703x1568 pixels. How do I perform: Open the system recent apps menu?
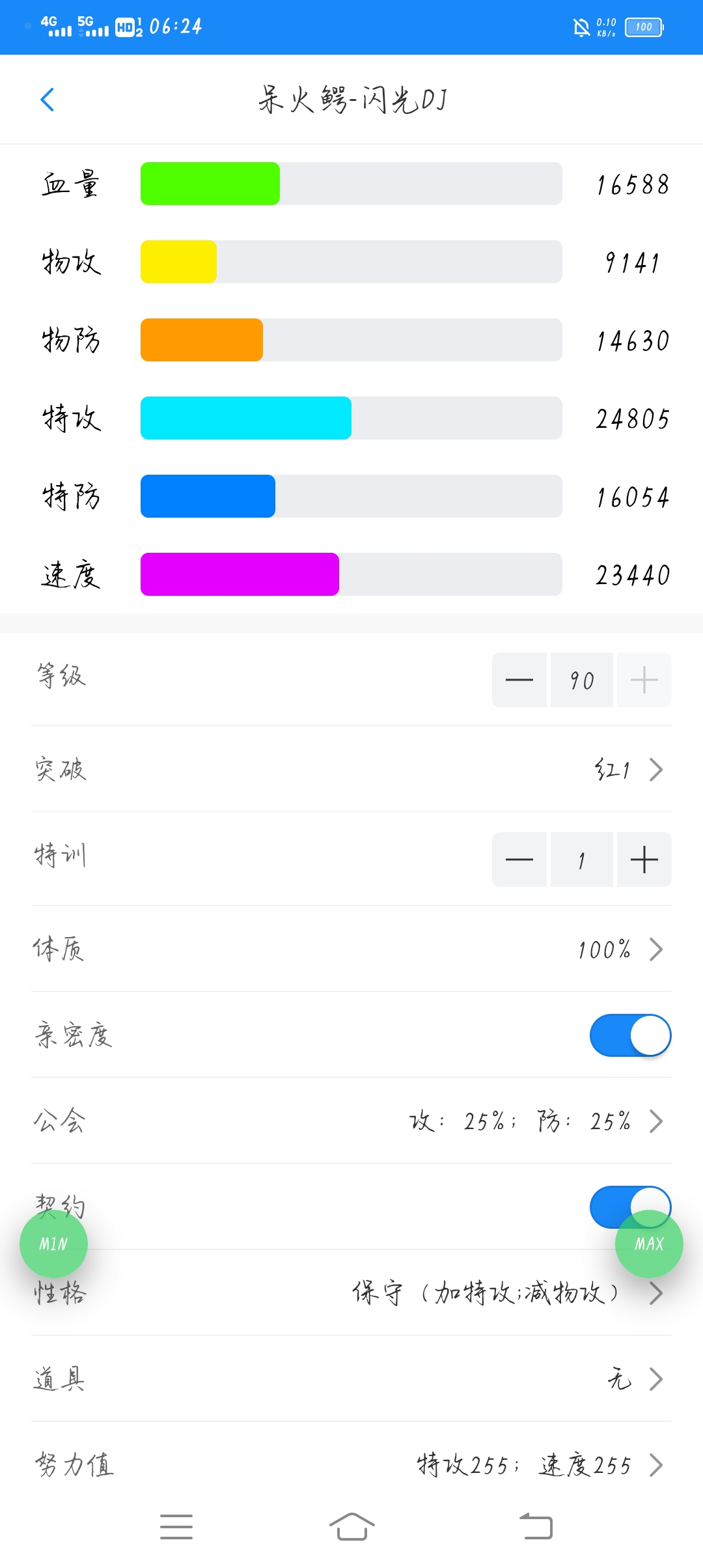(176, 1526)
